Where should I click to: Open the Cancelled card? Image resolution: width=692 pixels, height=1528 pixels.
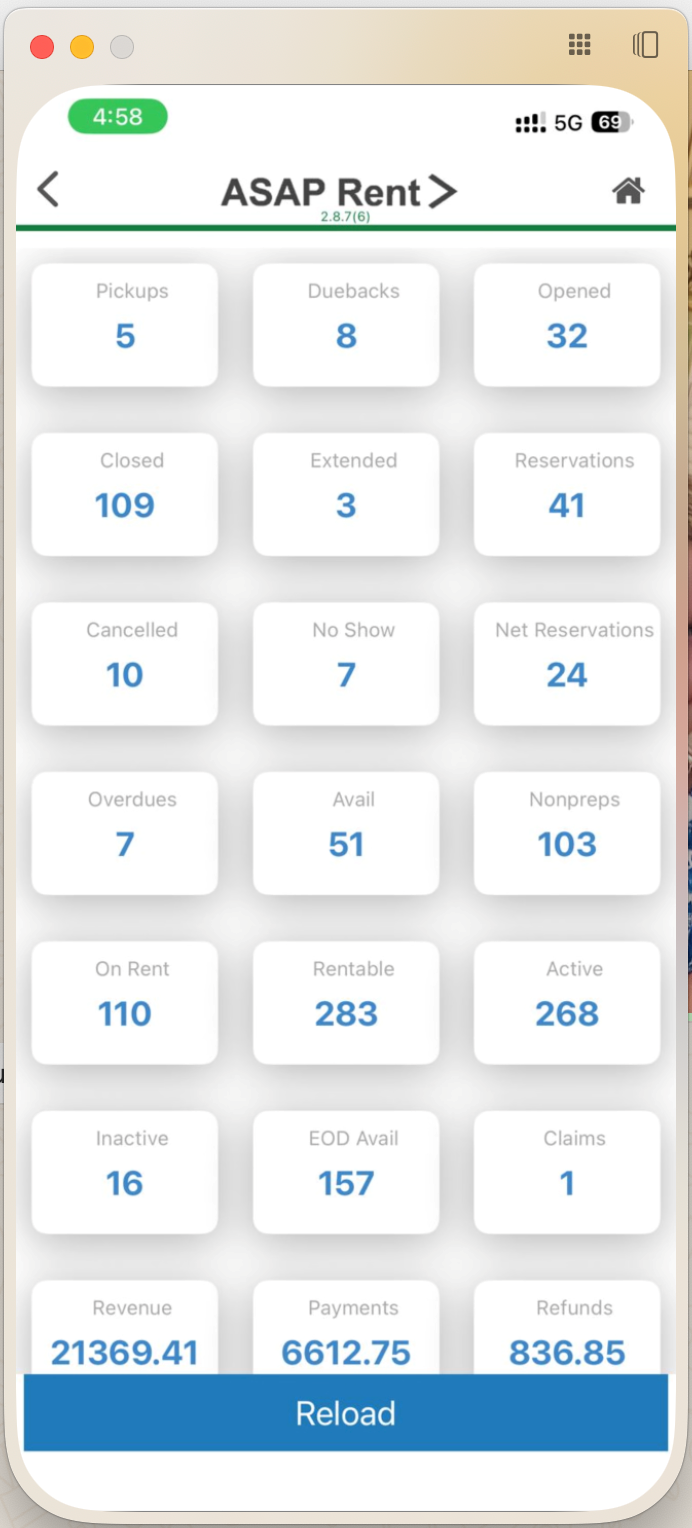coord(125,663)
